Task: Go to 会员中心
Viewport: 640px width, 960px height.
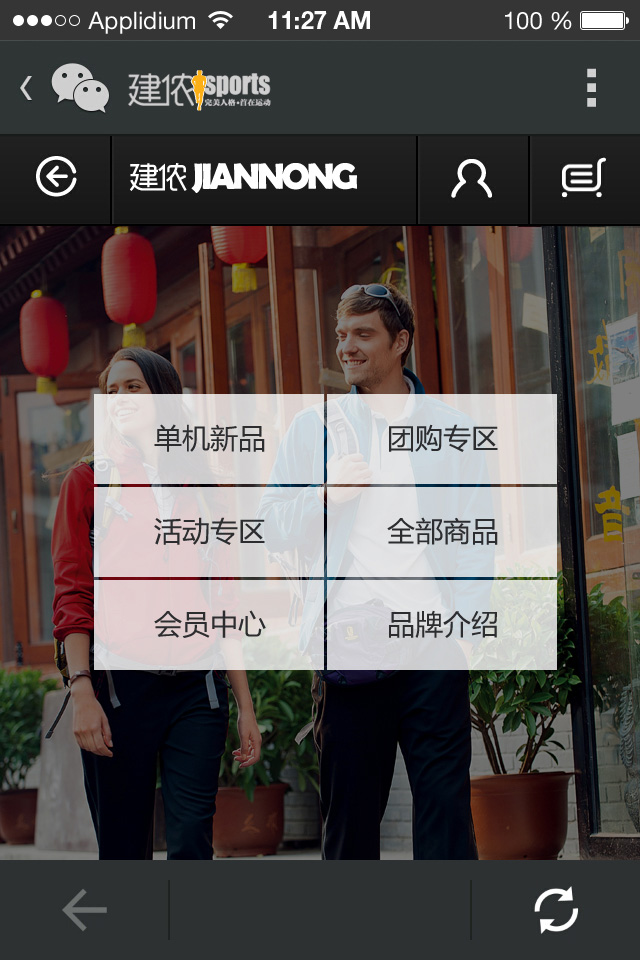Action: pos(209,625)
